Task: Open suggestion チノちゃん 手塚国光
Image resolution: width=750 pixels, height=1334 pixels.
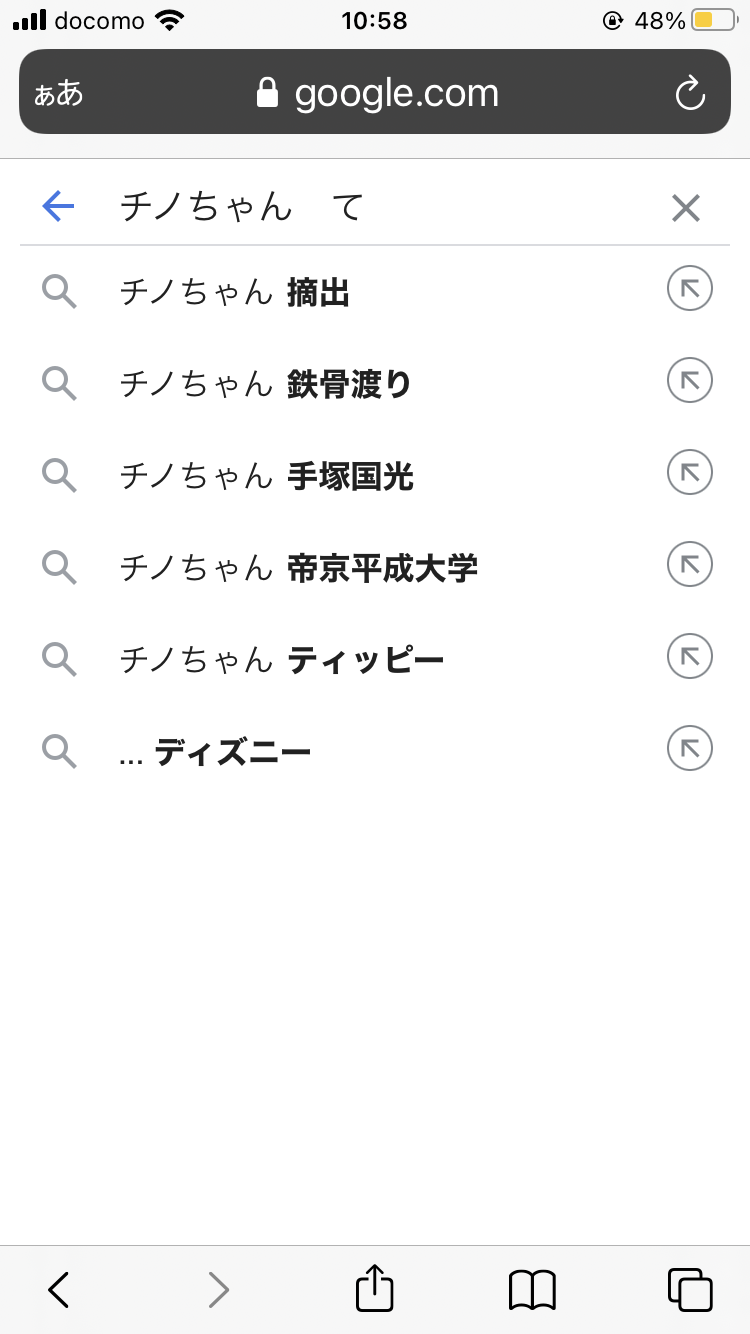Action: pyautogui.click(x=266, y=476)
